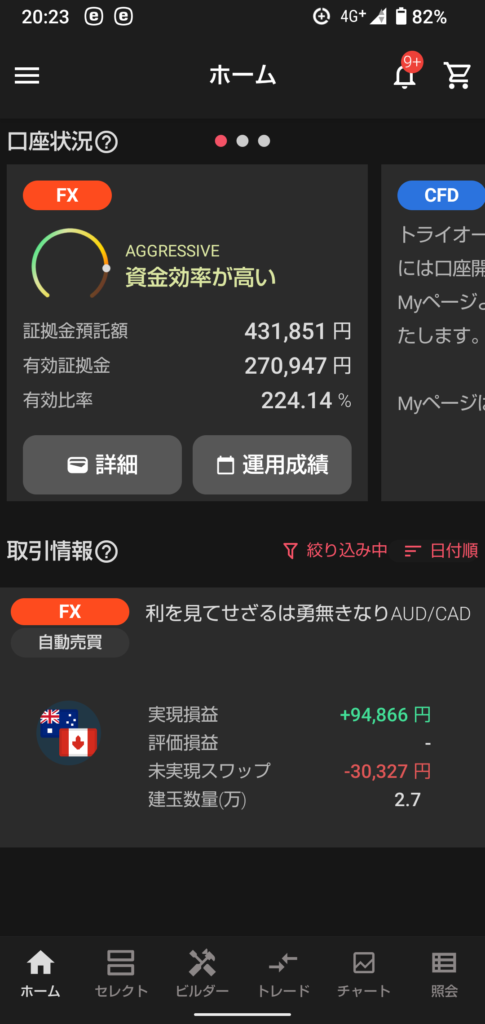
Task: View 運用成績 performance
Action: [x=272, y=464]
